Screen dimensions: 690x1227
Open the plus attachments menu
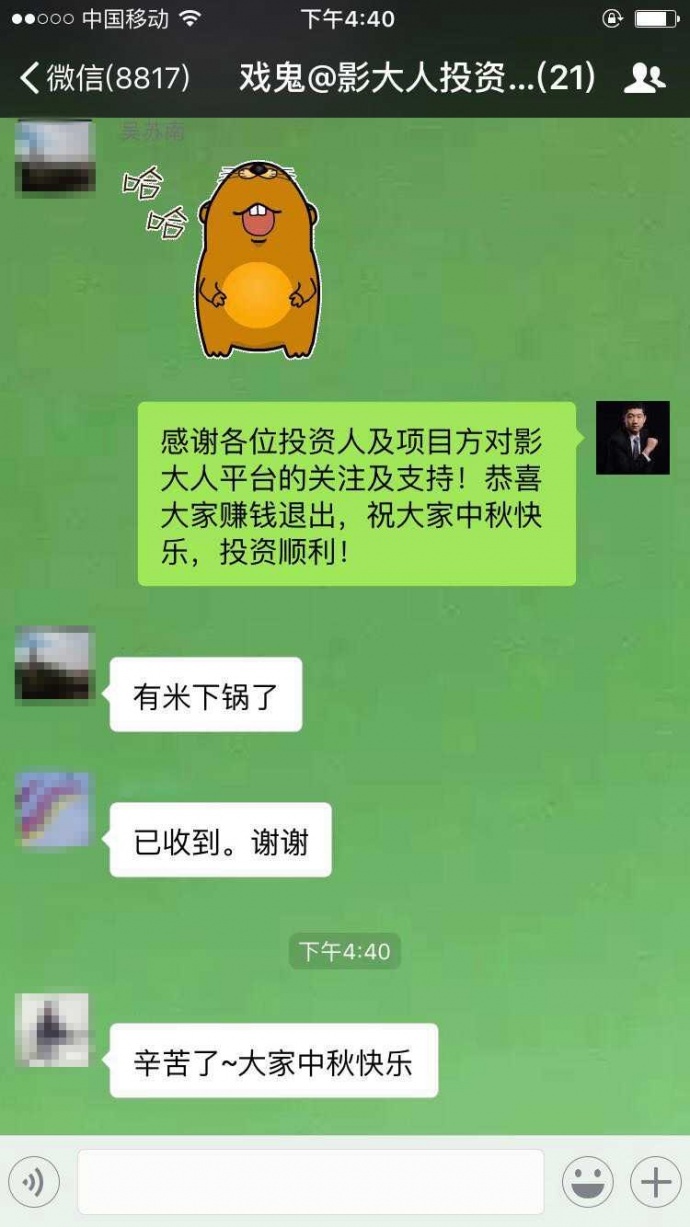point(655,1183)
